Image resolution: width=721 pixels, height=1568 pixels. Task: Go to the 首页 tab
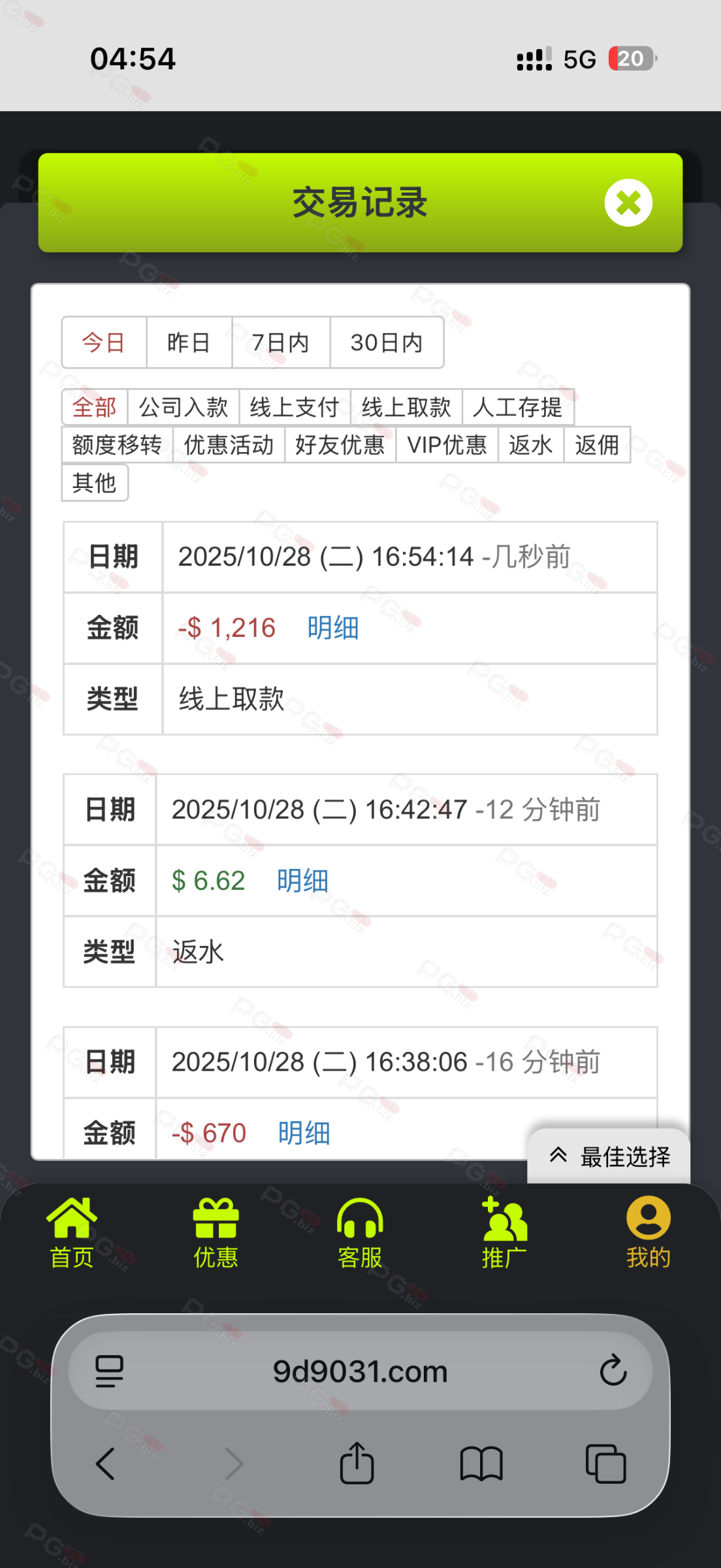[72, 1232]
